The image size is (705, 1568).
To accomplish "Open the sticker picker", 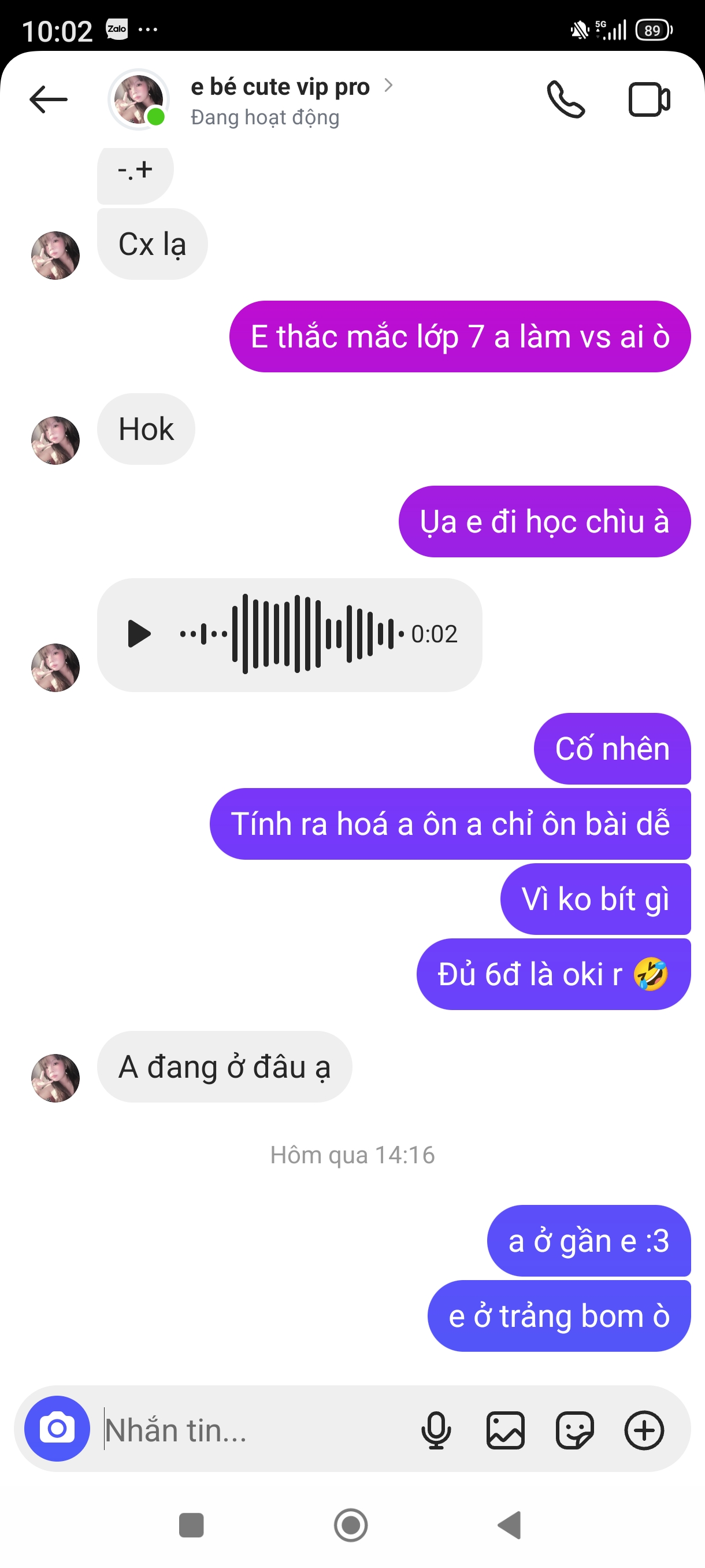I will (x=574, y=1430).
